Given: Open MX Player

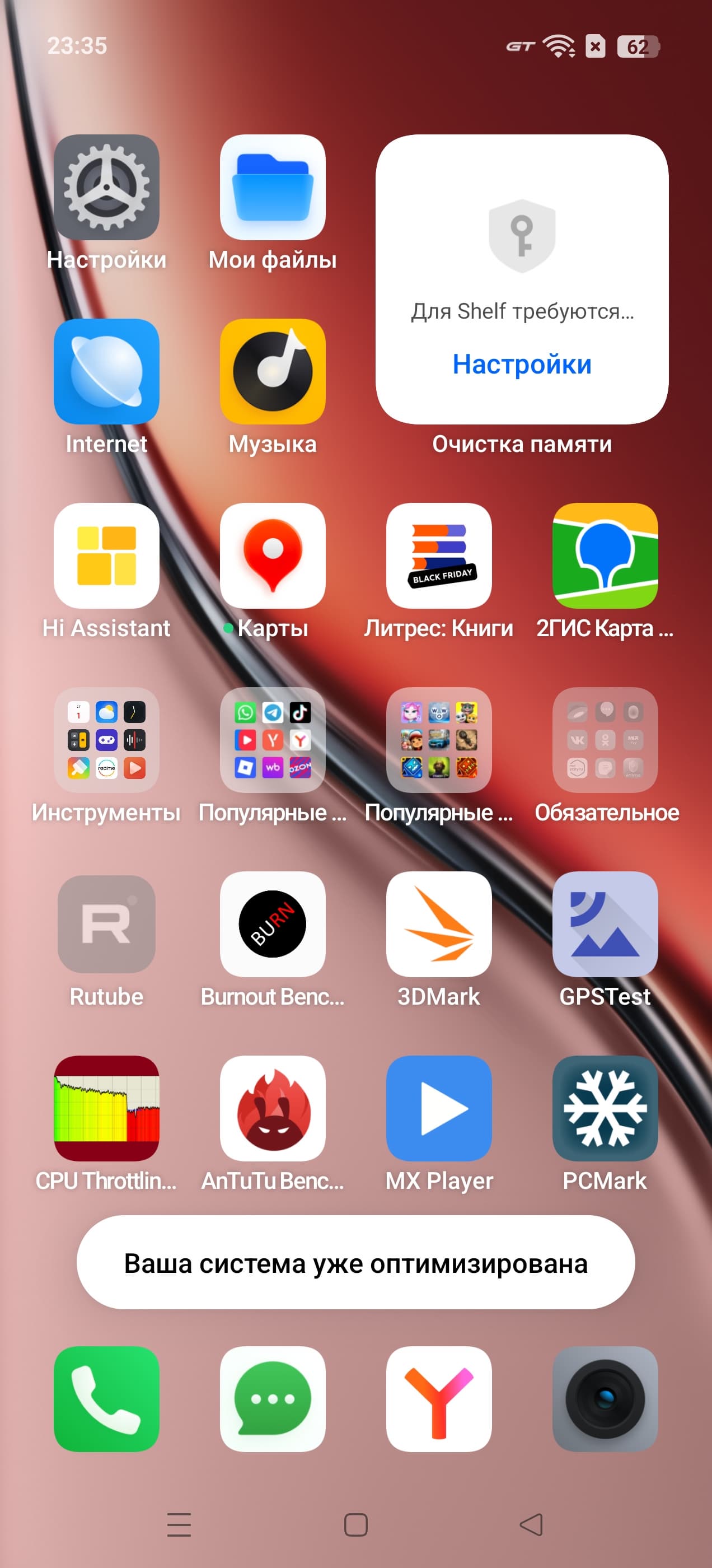Looking at the screenshot, I should 439,1108.
